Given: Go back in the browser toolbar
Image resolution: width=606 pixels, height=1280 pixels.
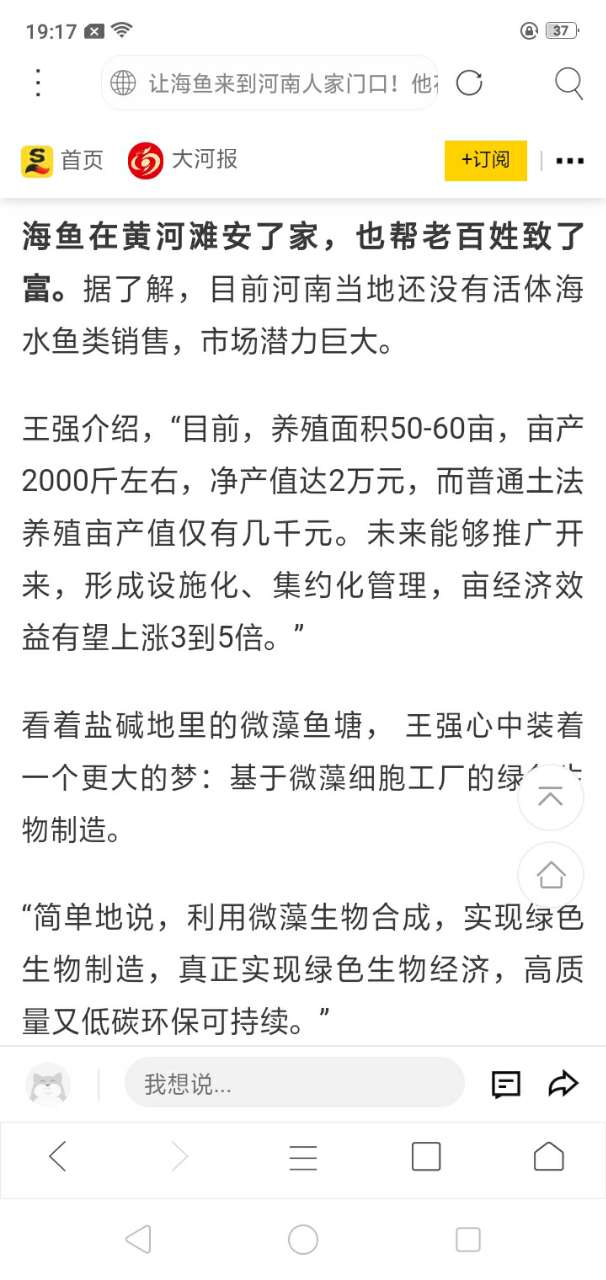Looking at the screenshot, I should tap(58, 1157).
